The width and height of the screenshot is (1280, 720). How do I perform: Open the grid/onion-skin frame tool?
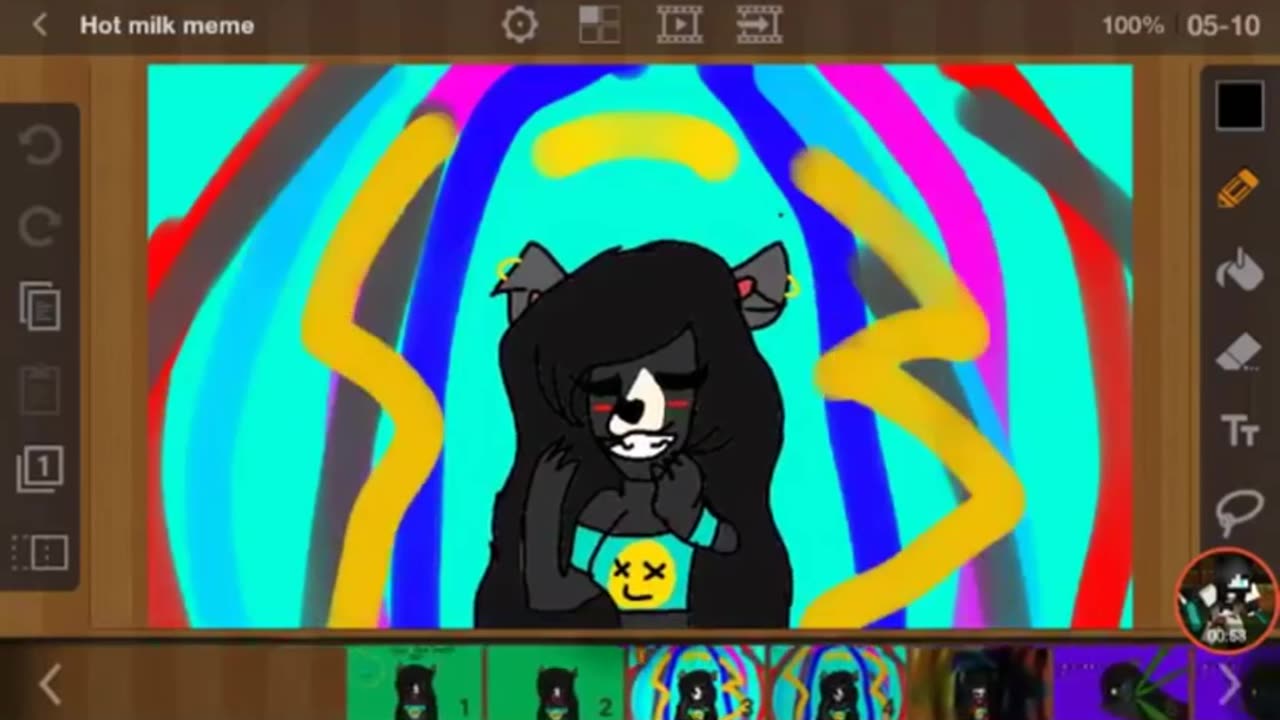click(40, 551)
